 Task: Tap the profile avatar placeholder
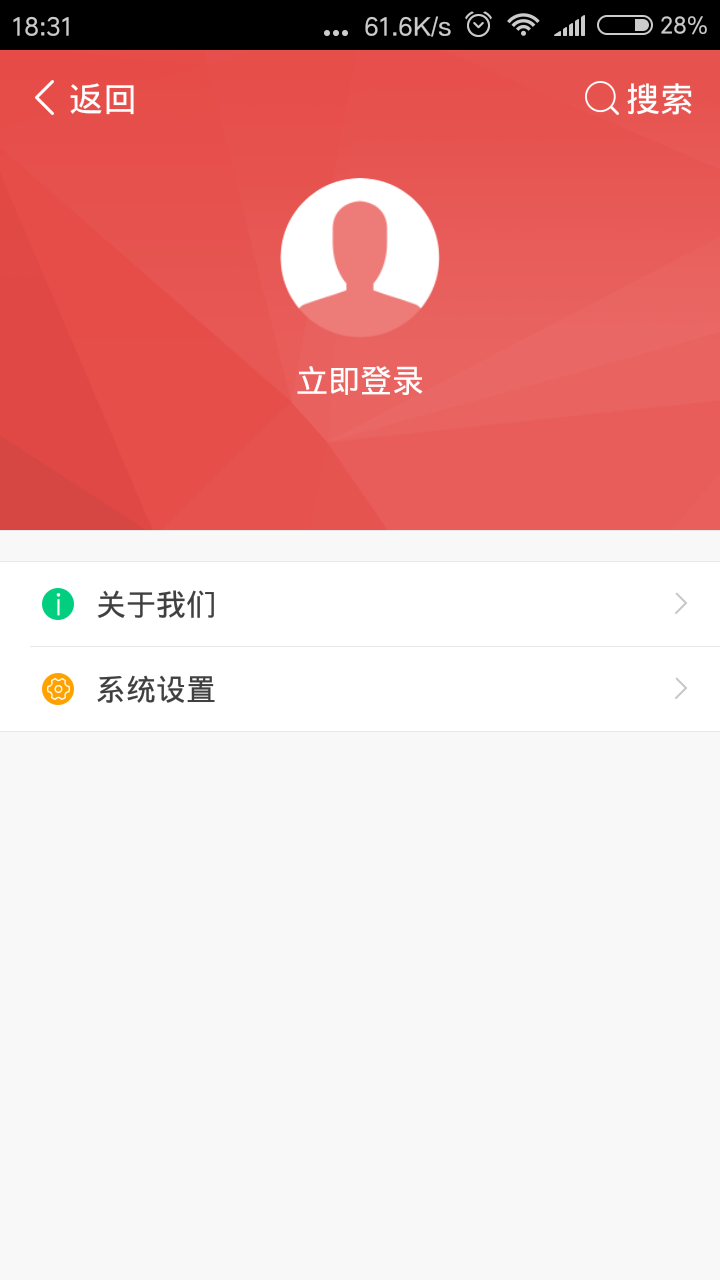click(360, 258)
